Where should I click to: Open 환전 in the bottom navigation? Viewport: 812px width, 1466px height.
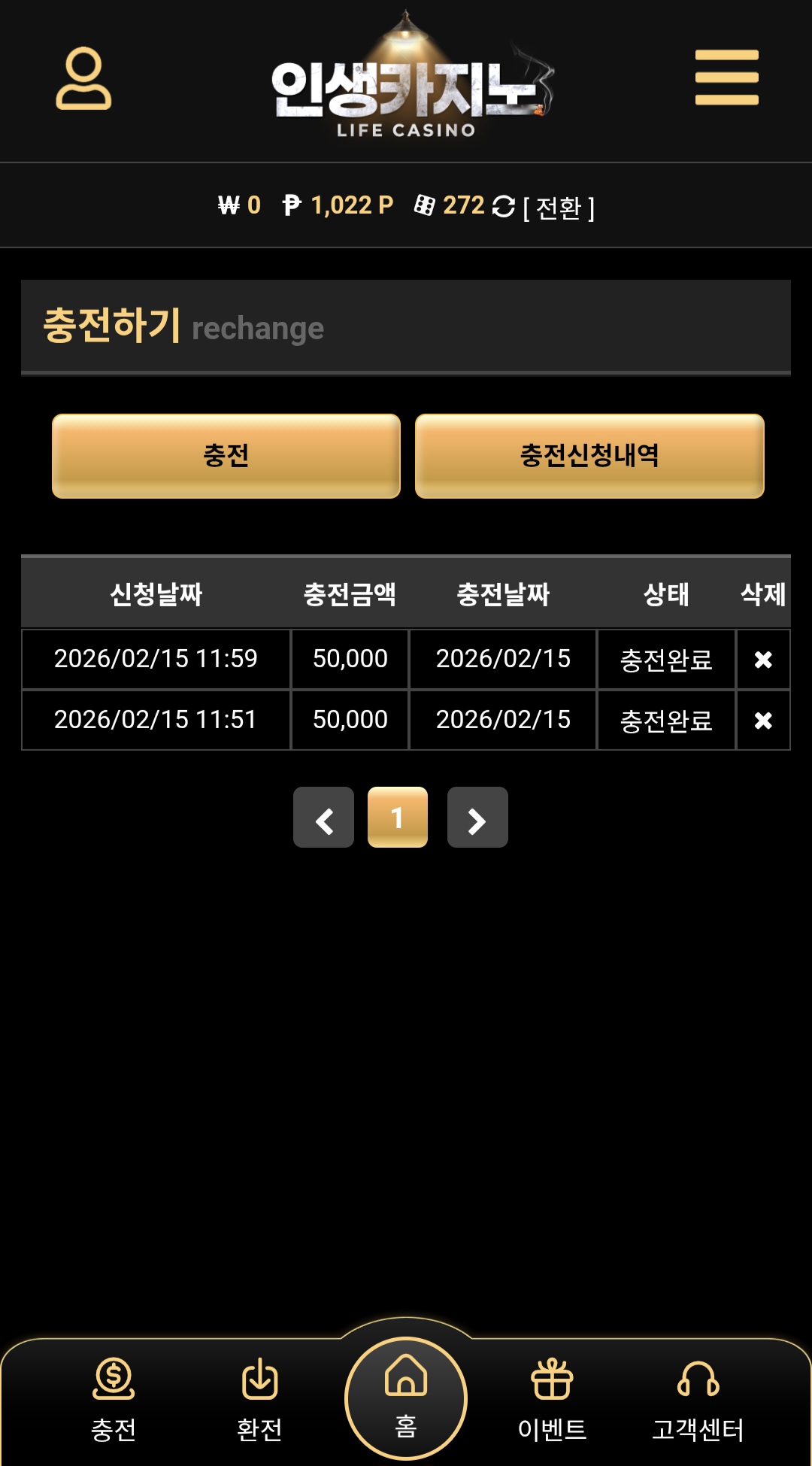click(x=259, y=1398)
